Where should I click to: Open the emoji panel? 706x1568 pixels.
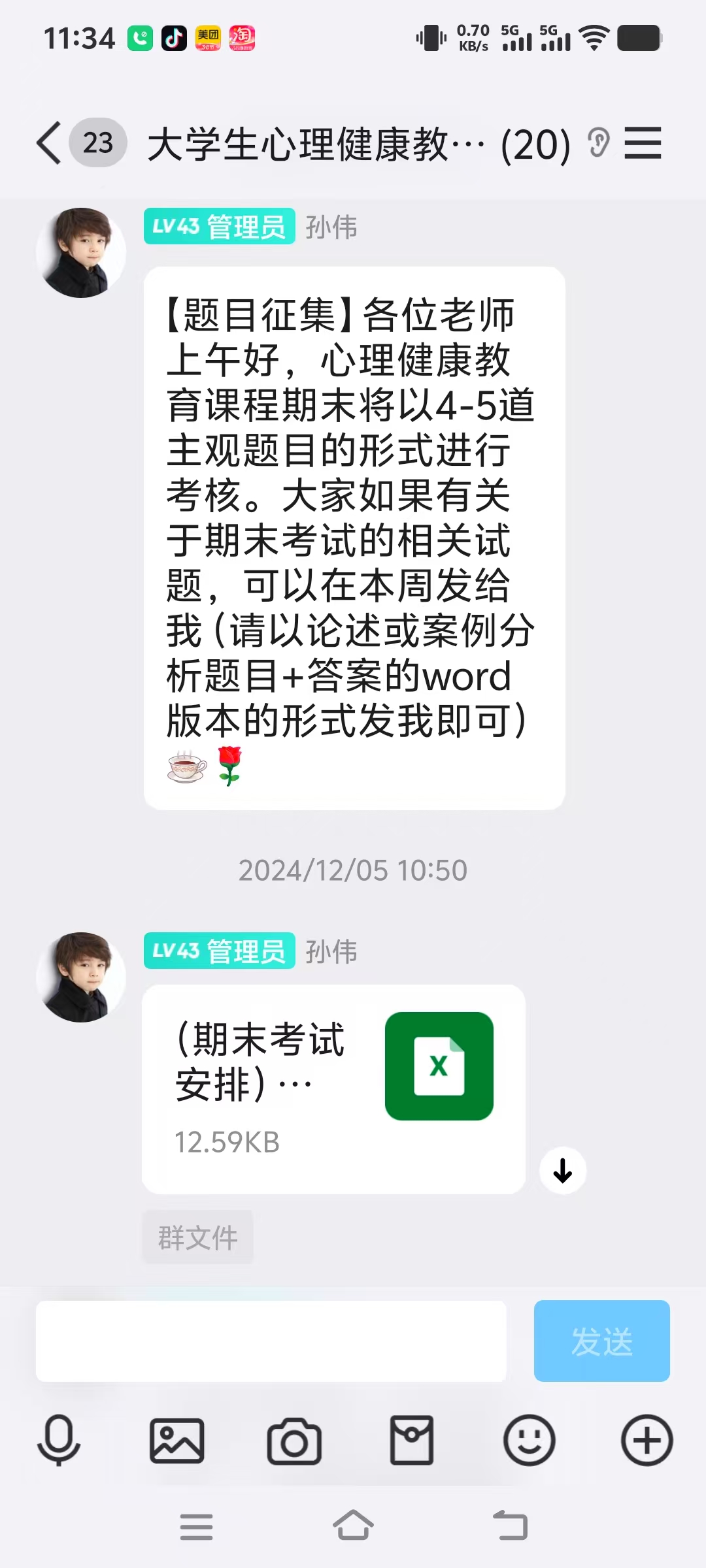pos(529,1441)
